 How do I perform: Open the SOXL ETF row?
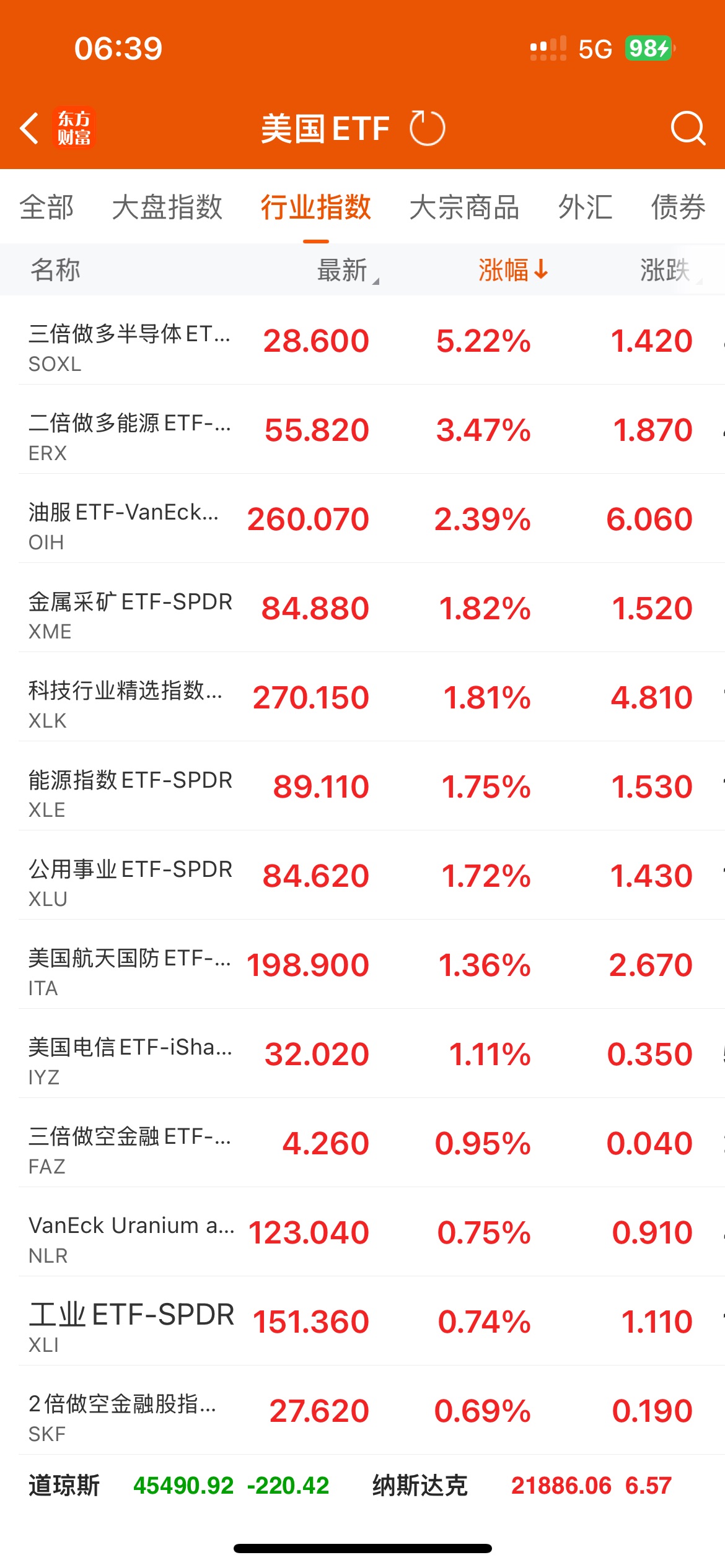click(362, 341)
